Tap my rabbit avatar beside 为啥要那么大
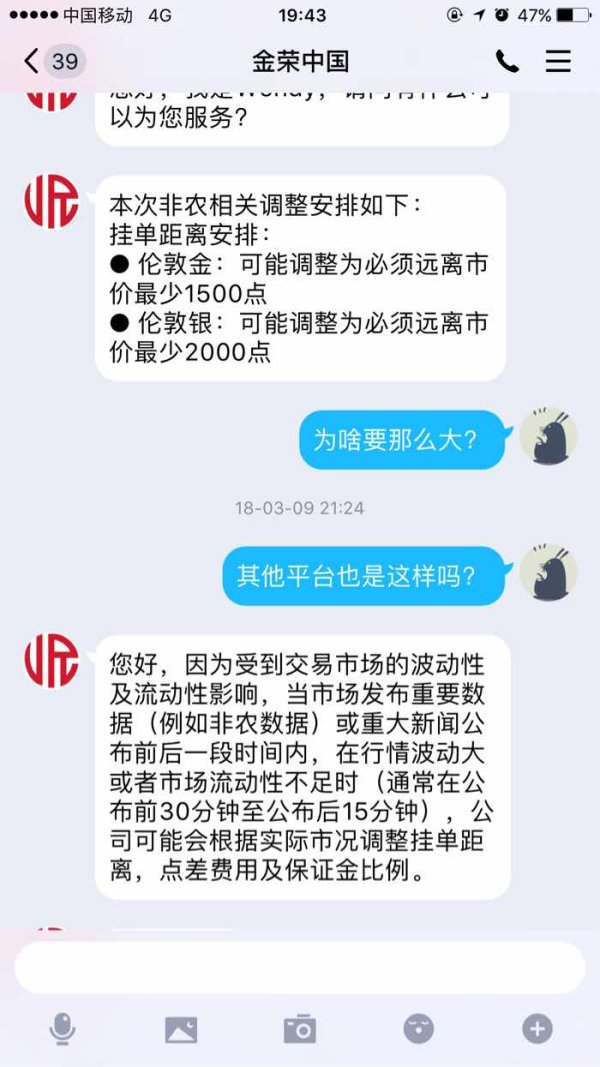The height and width of the screenshot is (1067, 600). pos(548,436)
